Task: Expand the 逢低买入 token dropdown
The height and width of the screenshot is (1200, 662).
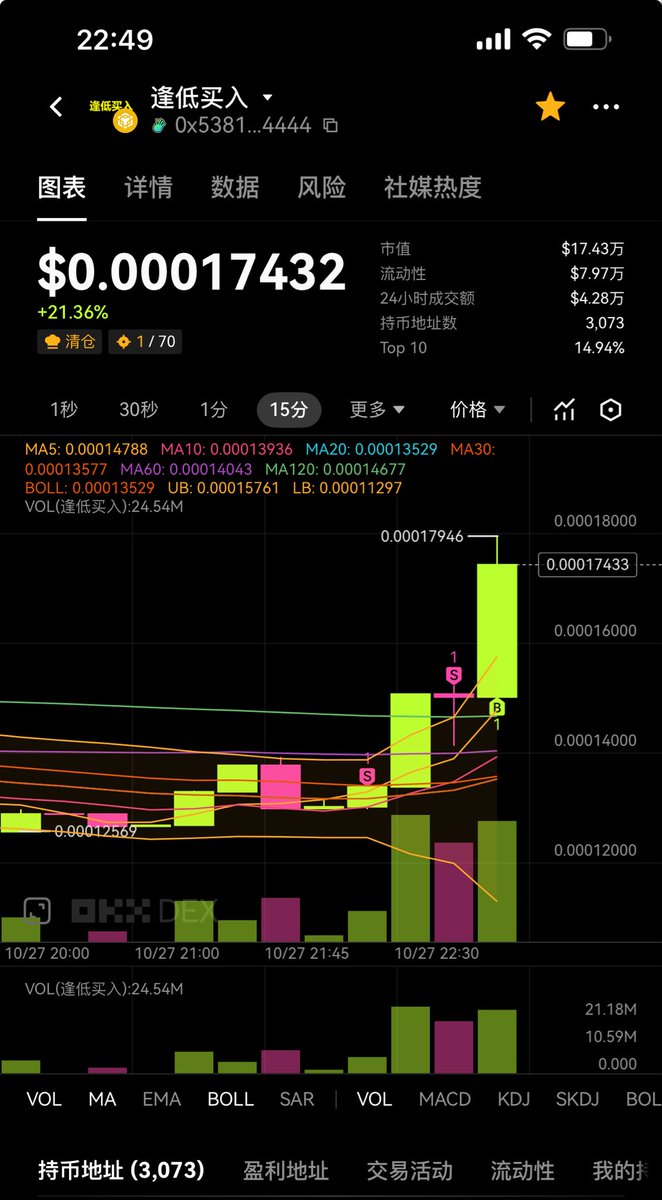Action: coord(267,98)
